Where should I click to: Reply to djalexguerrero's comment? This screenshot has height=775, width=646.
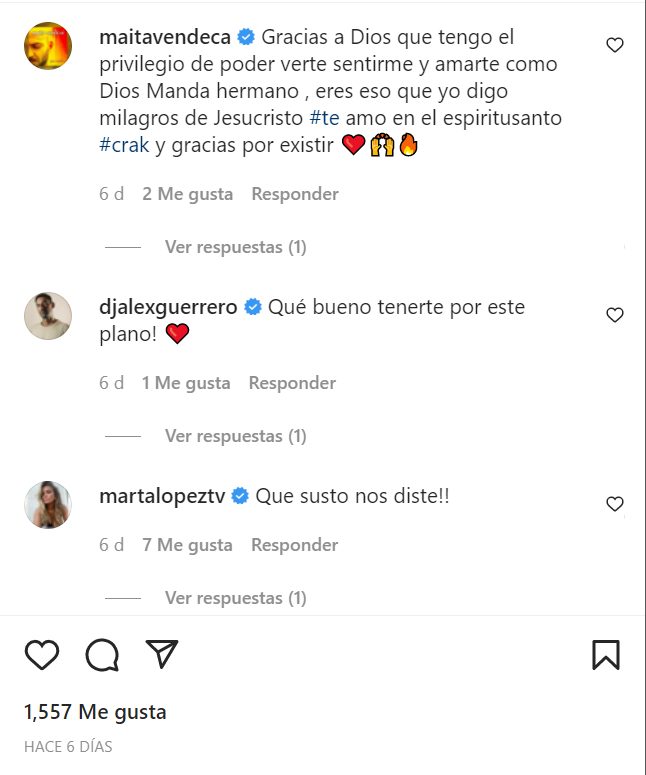click(x=292, y=383)
